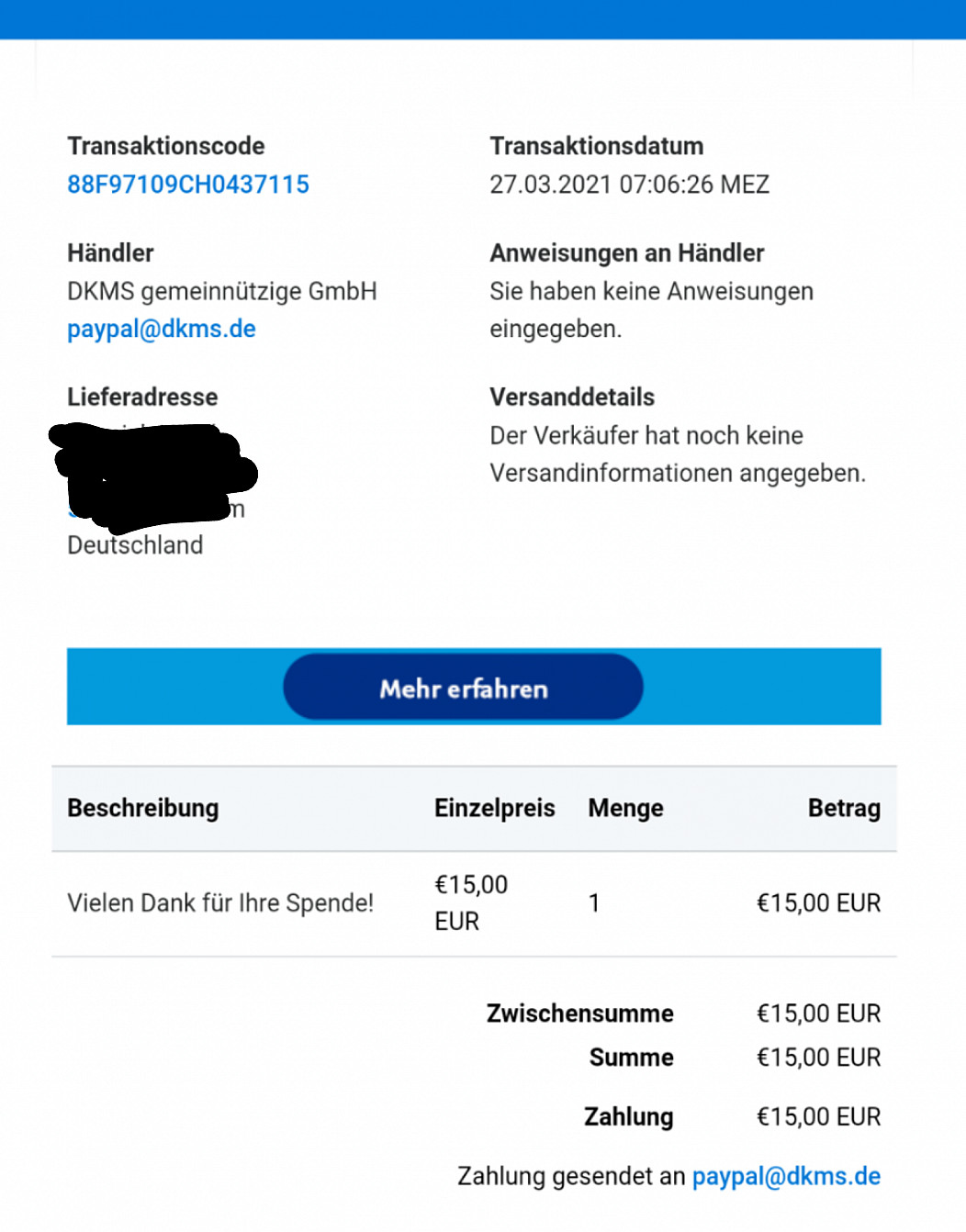Tap the Mehr erfahren button
The height and width of the screenshot is (1232, 966).
[x=463, y=688]
